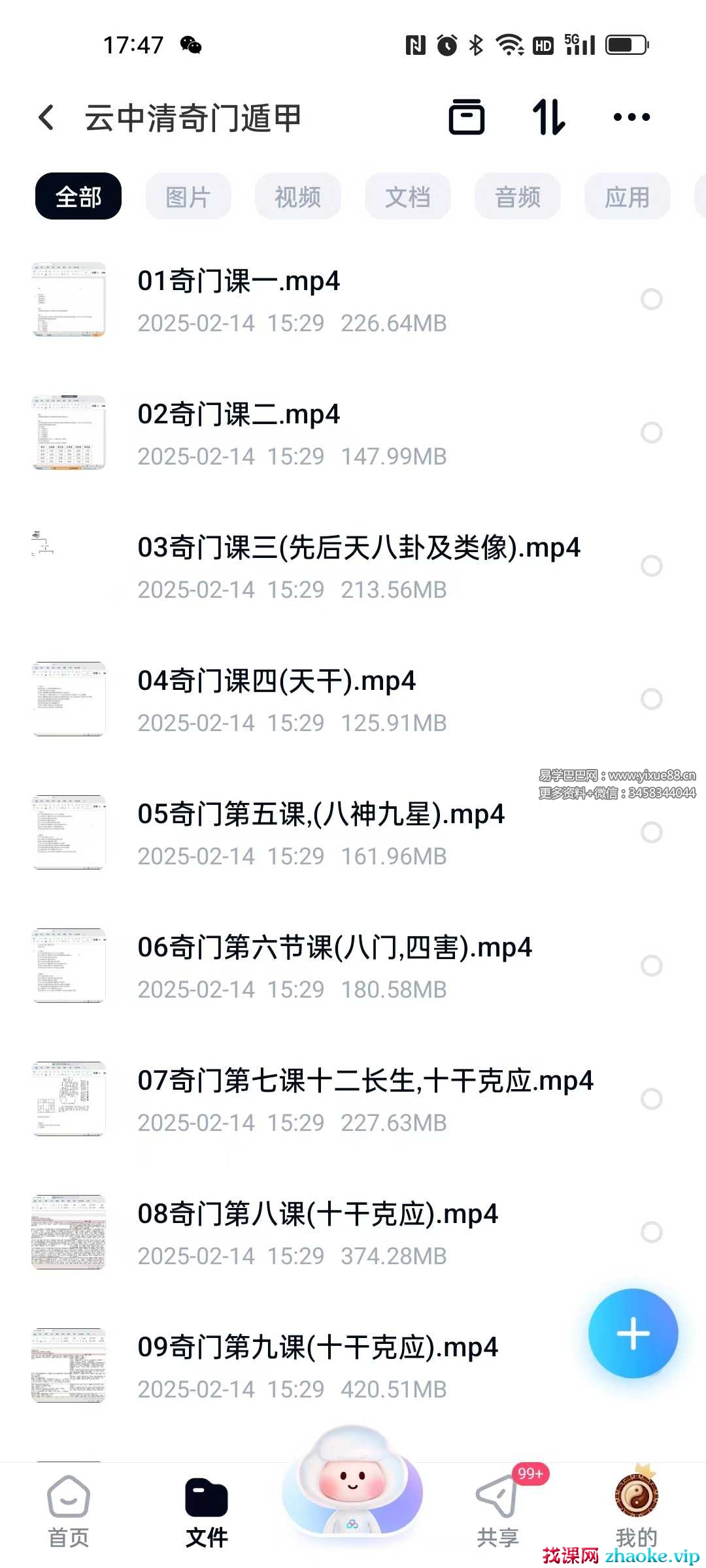Mark 05奇门第五课,(八神九星).mp4 as selected
The image size is (706, 1568).
(651, 832)
